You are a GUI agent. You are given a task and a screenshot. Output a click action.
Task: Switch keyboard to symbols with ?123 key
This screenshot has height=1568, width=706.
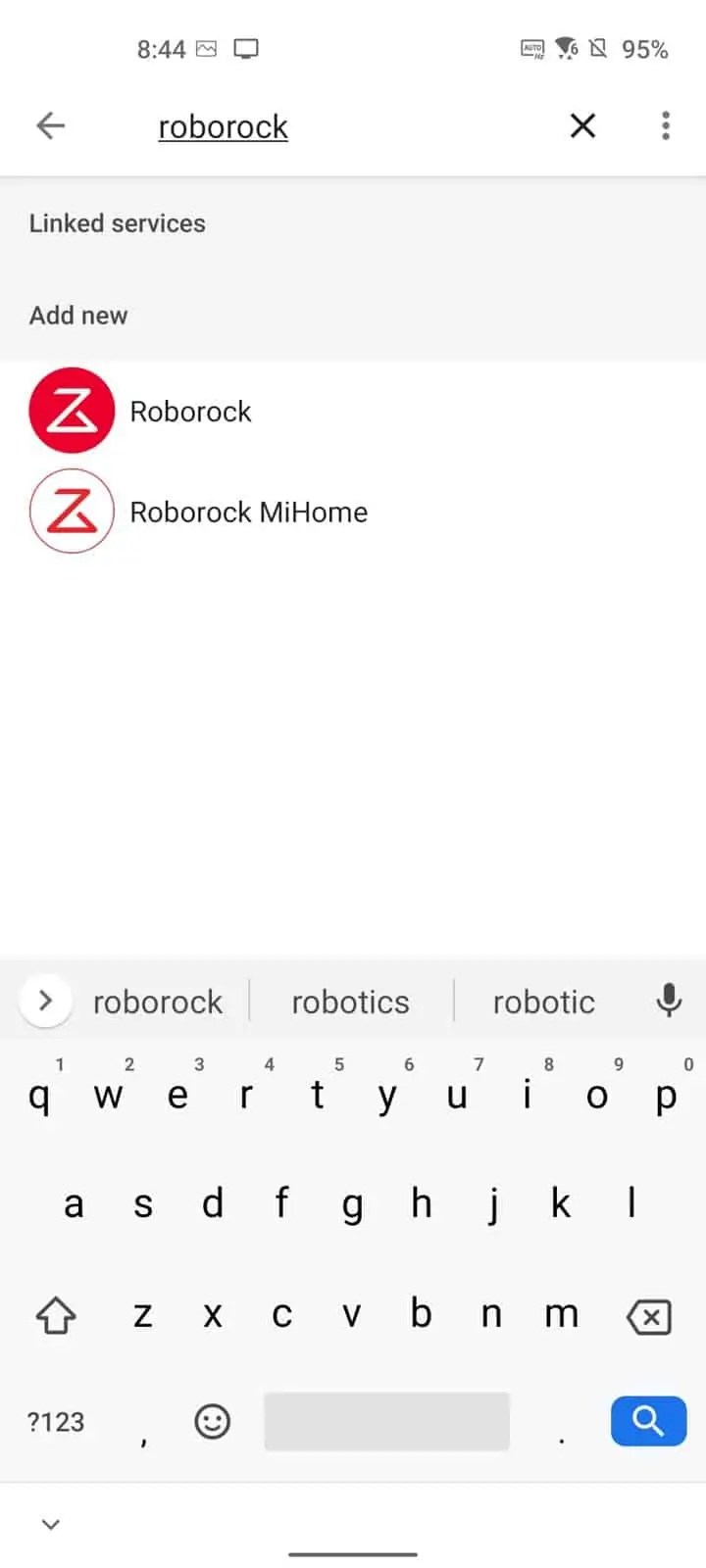pos(54,1421)
